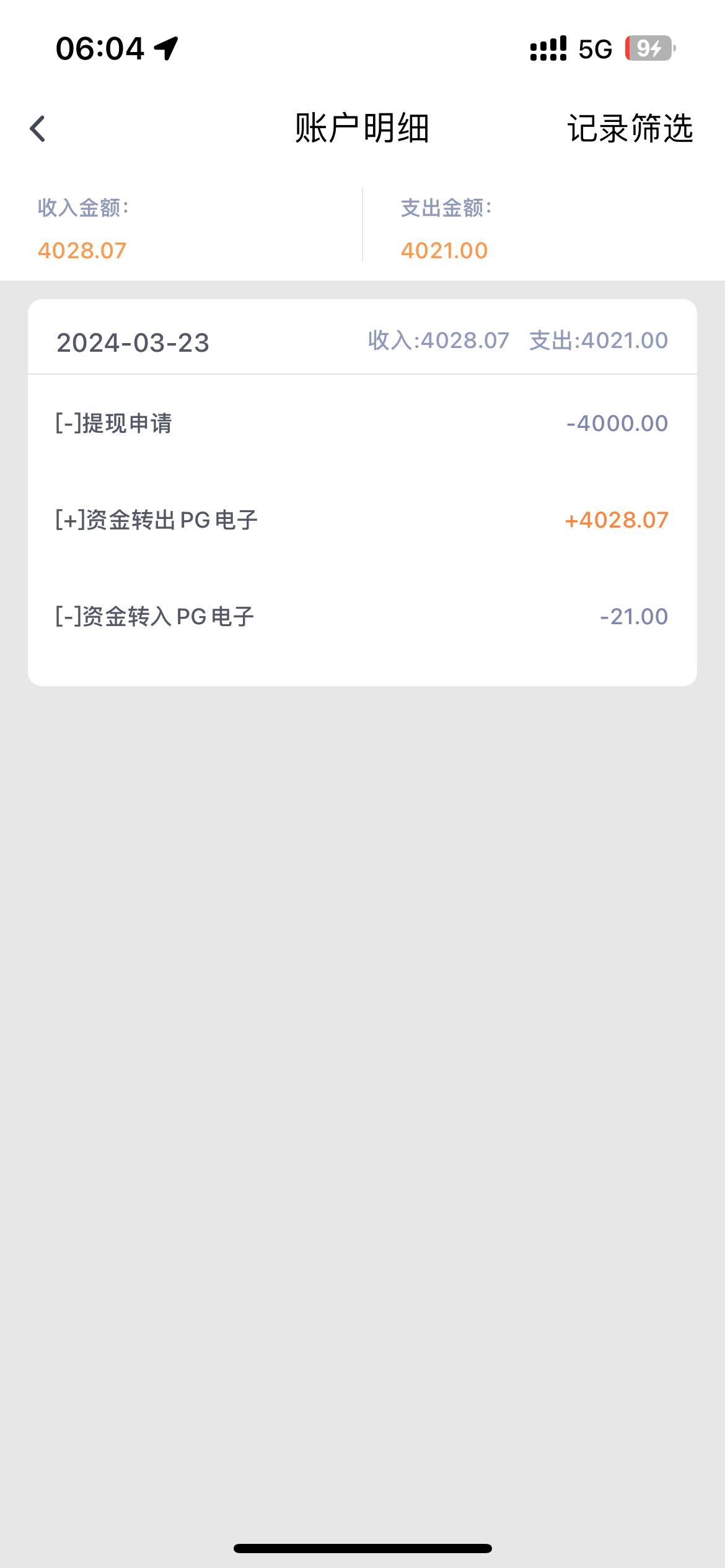
Task: Open 记录筛选 record filter
Action: point(630,129)
